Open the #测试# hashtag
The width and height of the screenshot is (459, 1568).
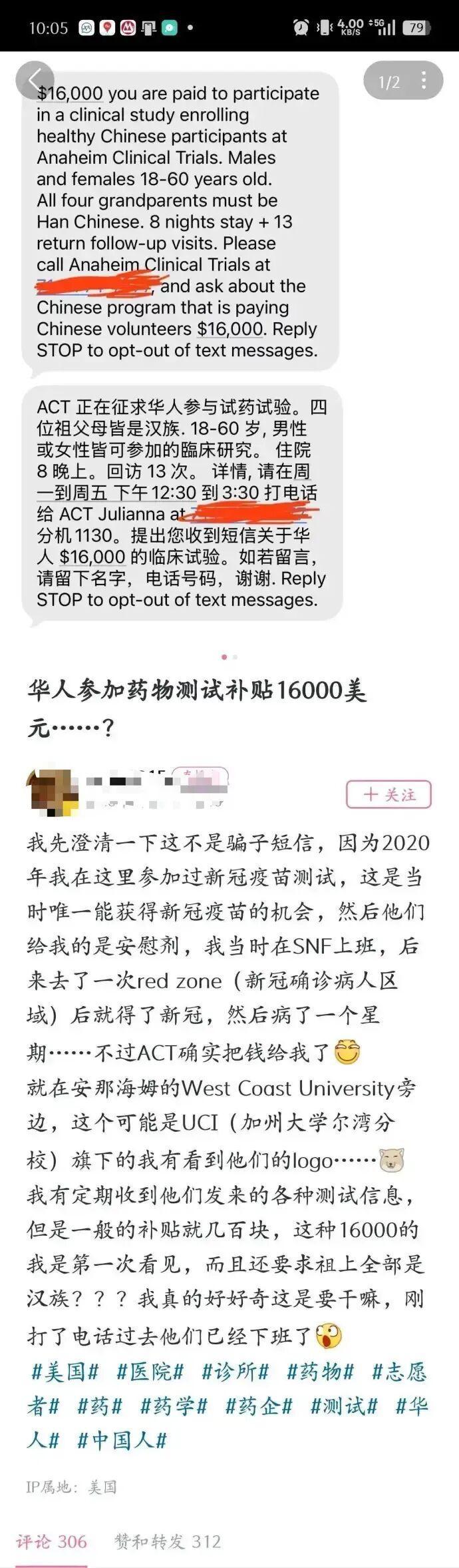(344, 1407)
